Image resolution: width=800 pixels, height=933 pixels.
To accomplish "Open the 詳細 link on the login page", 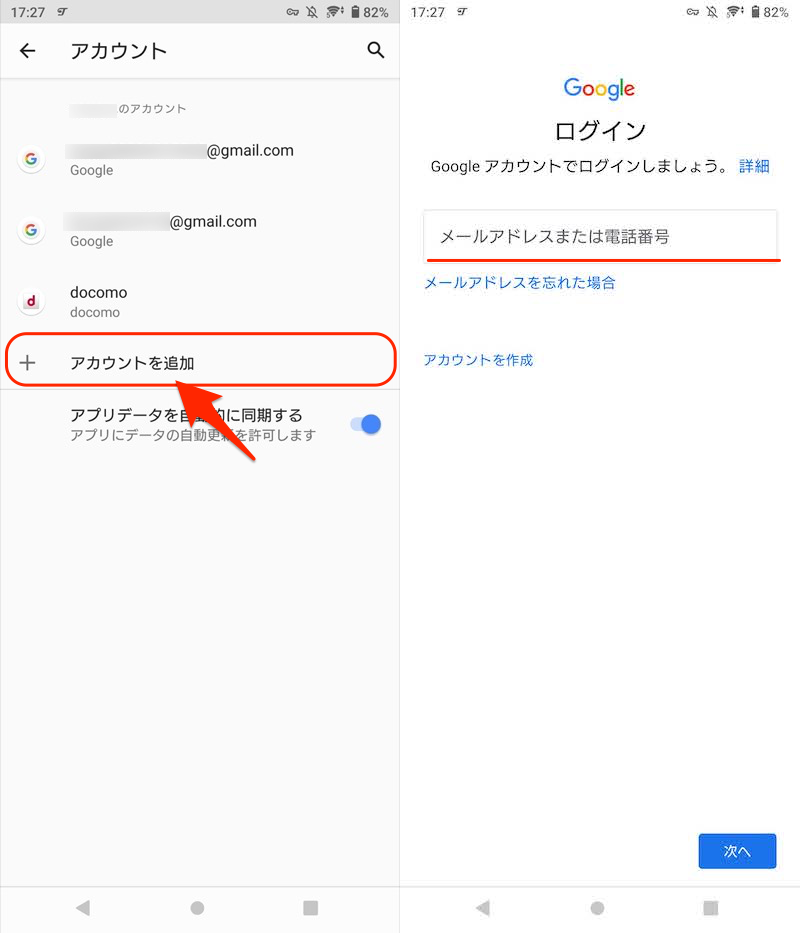I will coord(754,166).
